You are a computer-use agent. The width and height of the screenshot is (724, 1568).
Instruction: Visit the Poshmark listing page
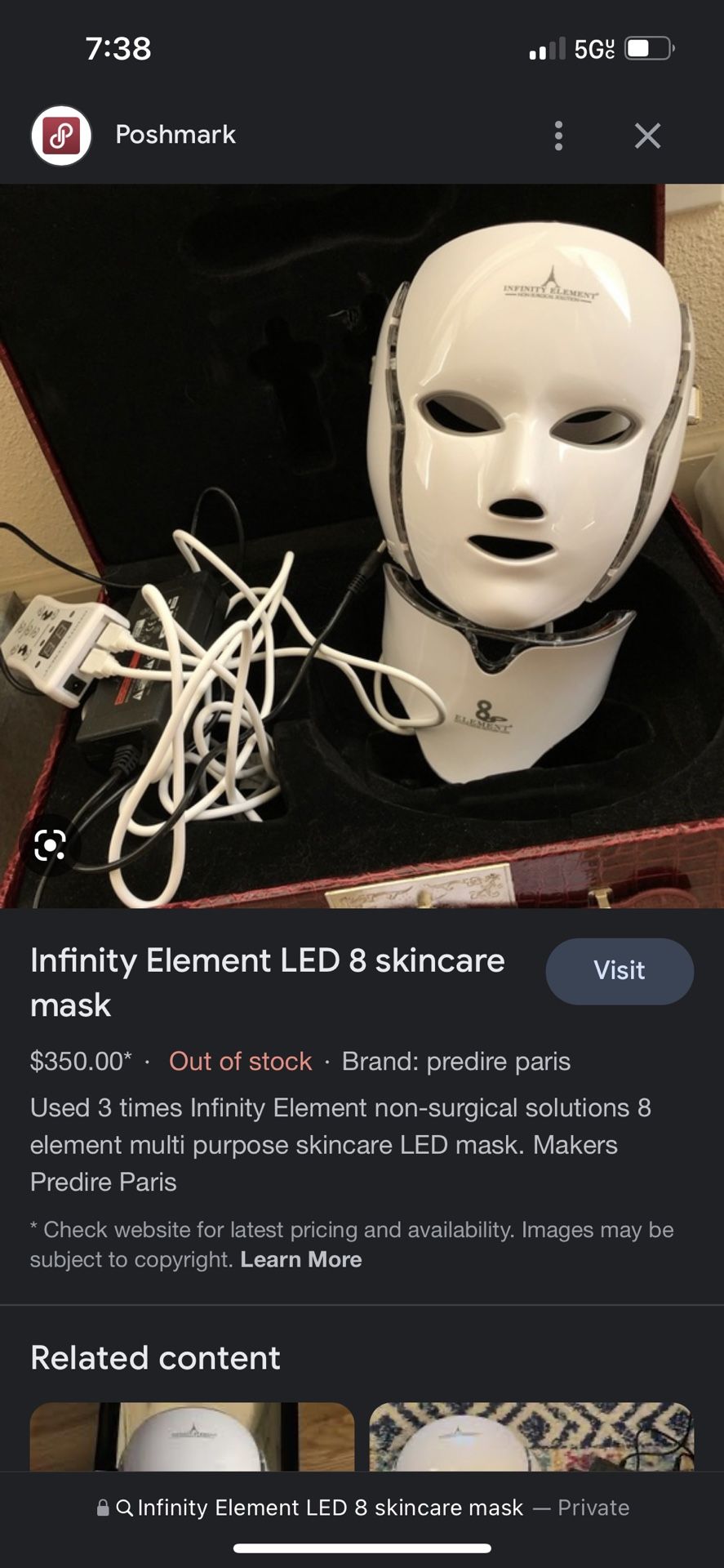click(619, 971)
